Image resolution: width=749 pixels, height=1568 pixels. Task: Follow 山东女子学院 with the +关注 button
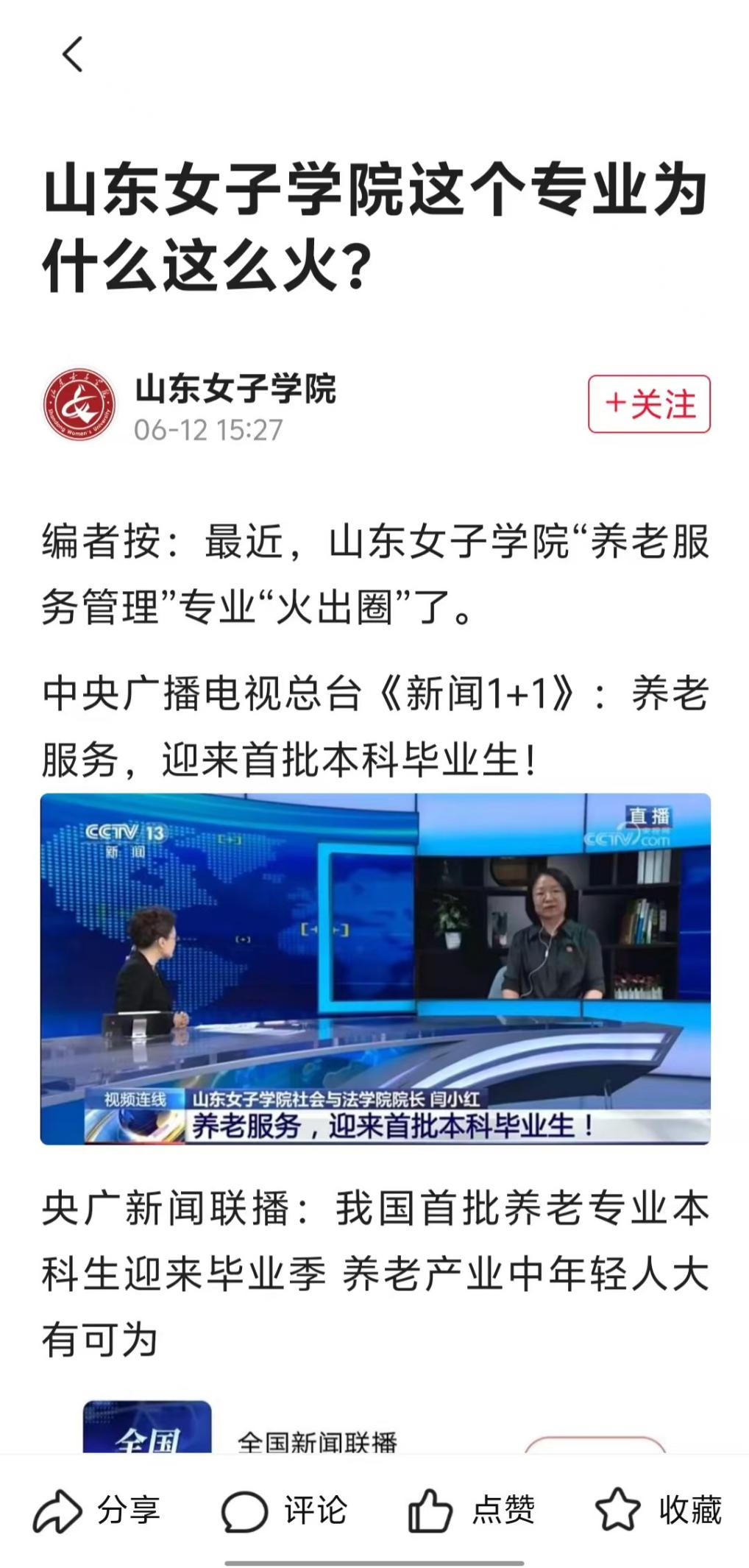point(648,404)
